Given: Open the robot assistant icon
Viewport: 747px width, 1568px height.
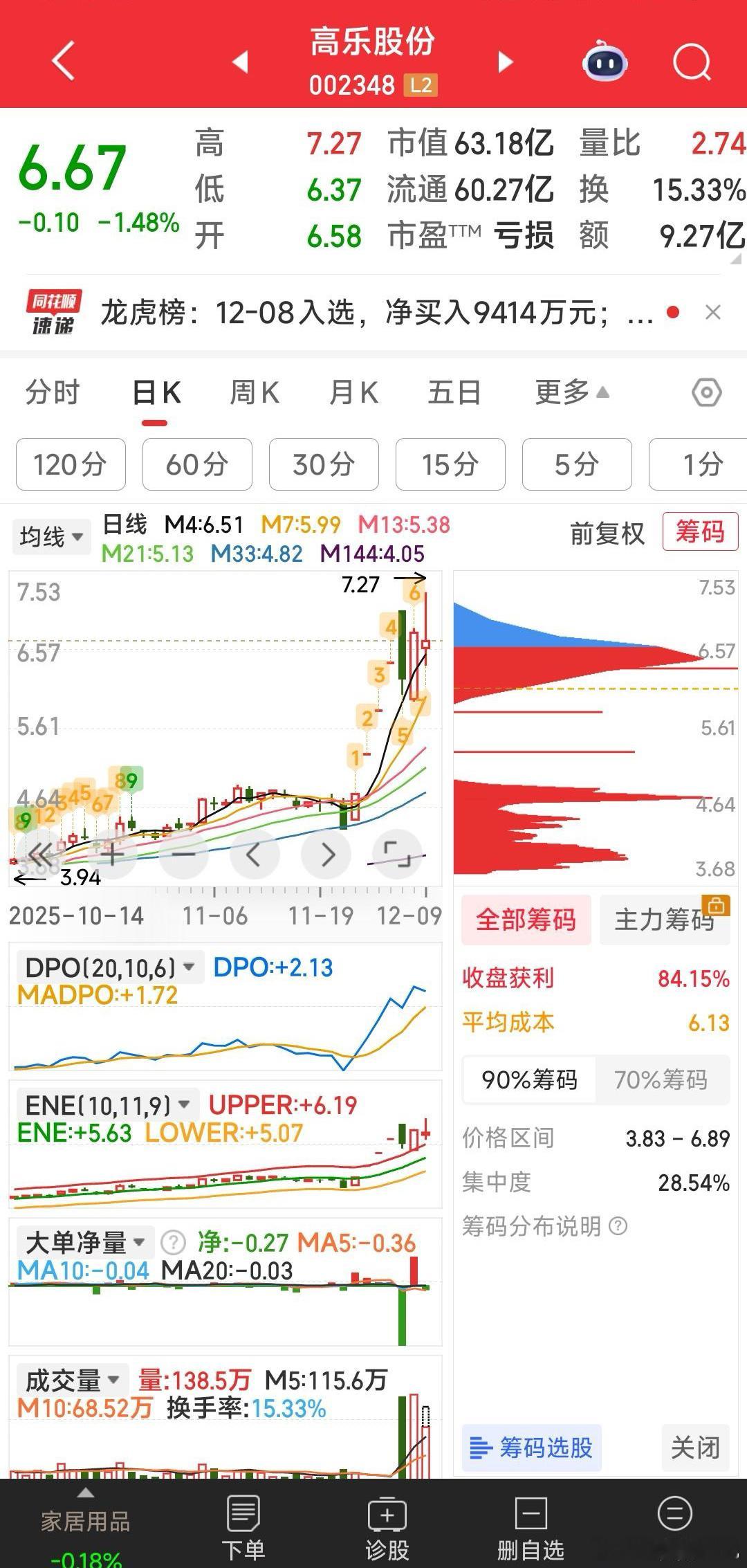Looking at the screenshot, I should (x=605, y=63).
